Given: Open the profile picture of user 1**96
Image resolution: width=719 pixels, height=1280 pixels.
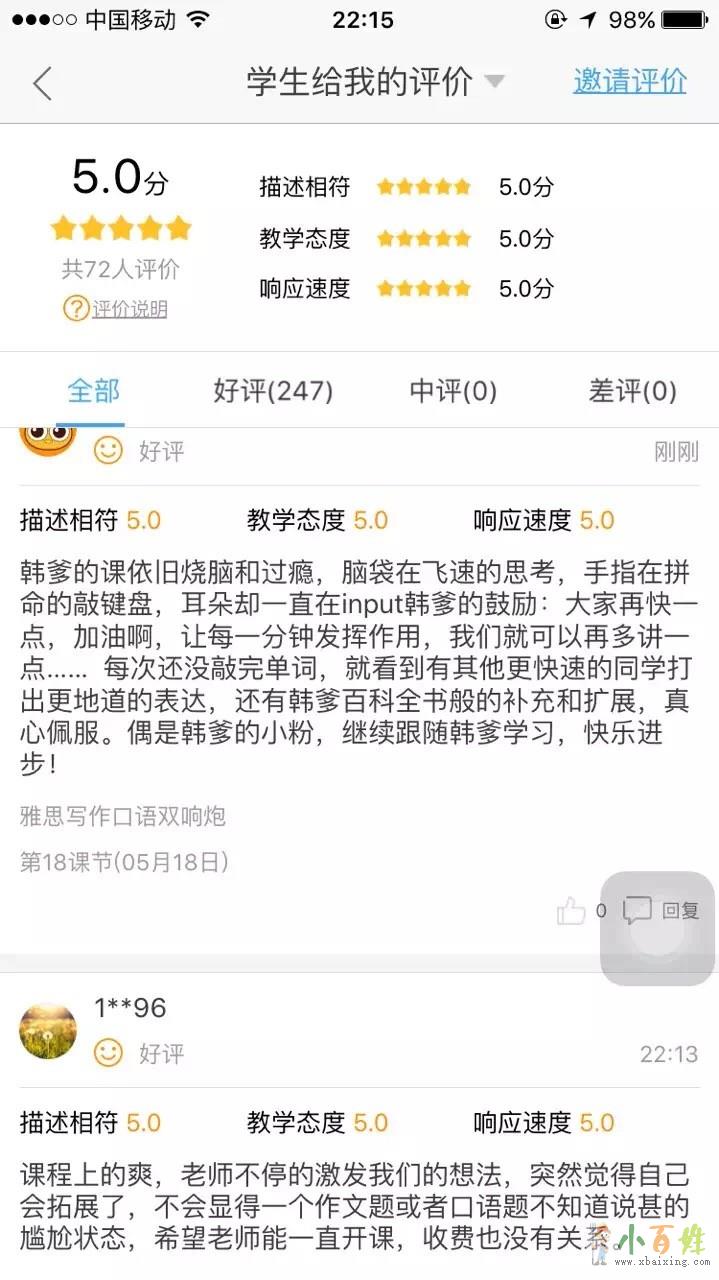Looking at the screenshot, I should pyautogui.click(x=48, y=1030).
